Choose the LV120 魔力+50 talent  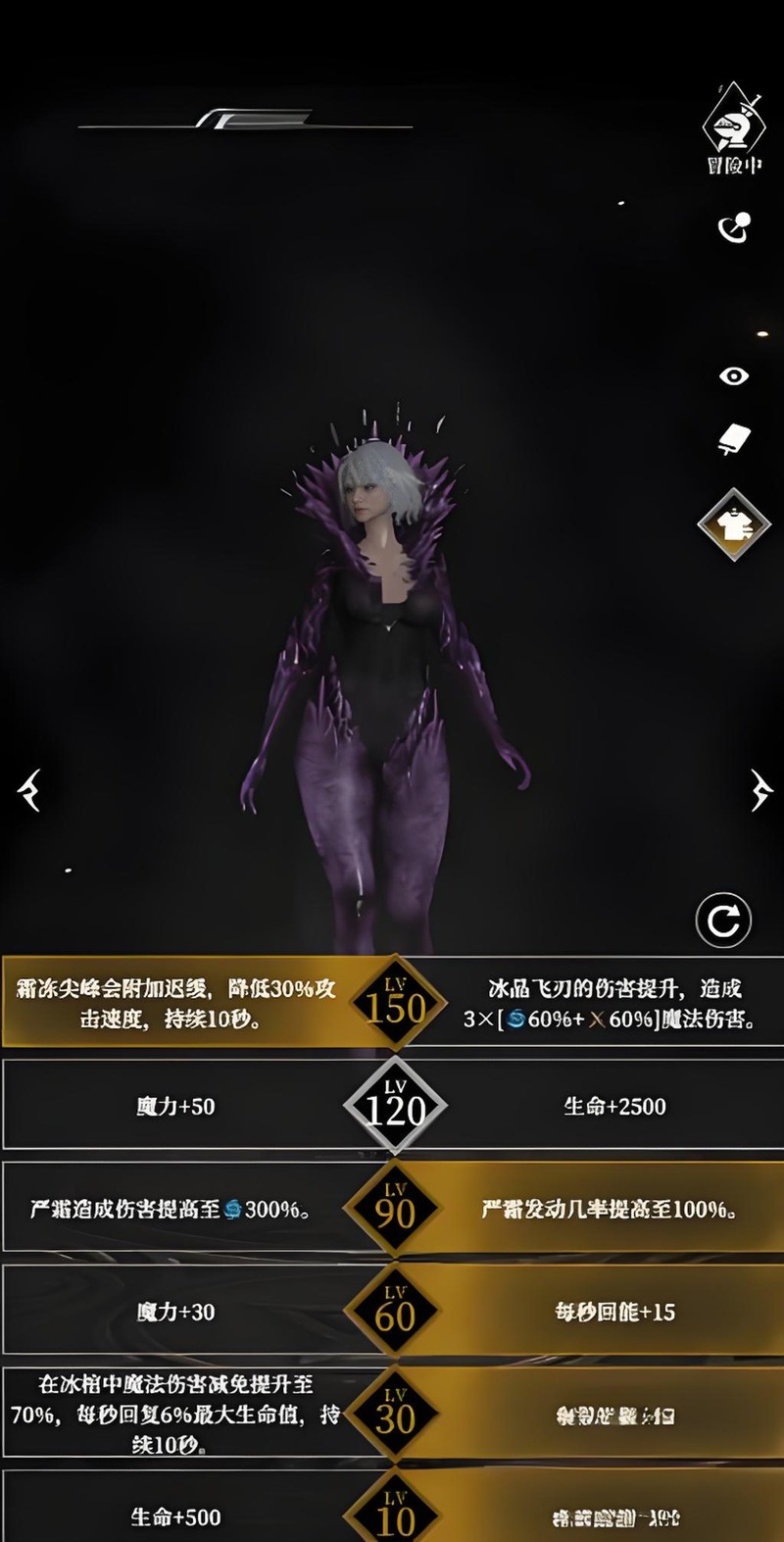[x=176, y=1107]
